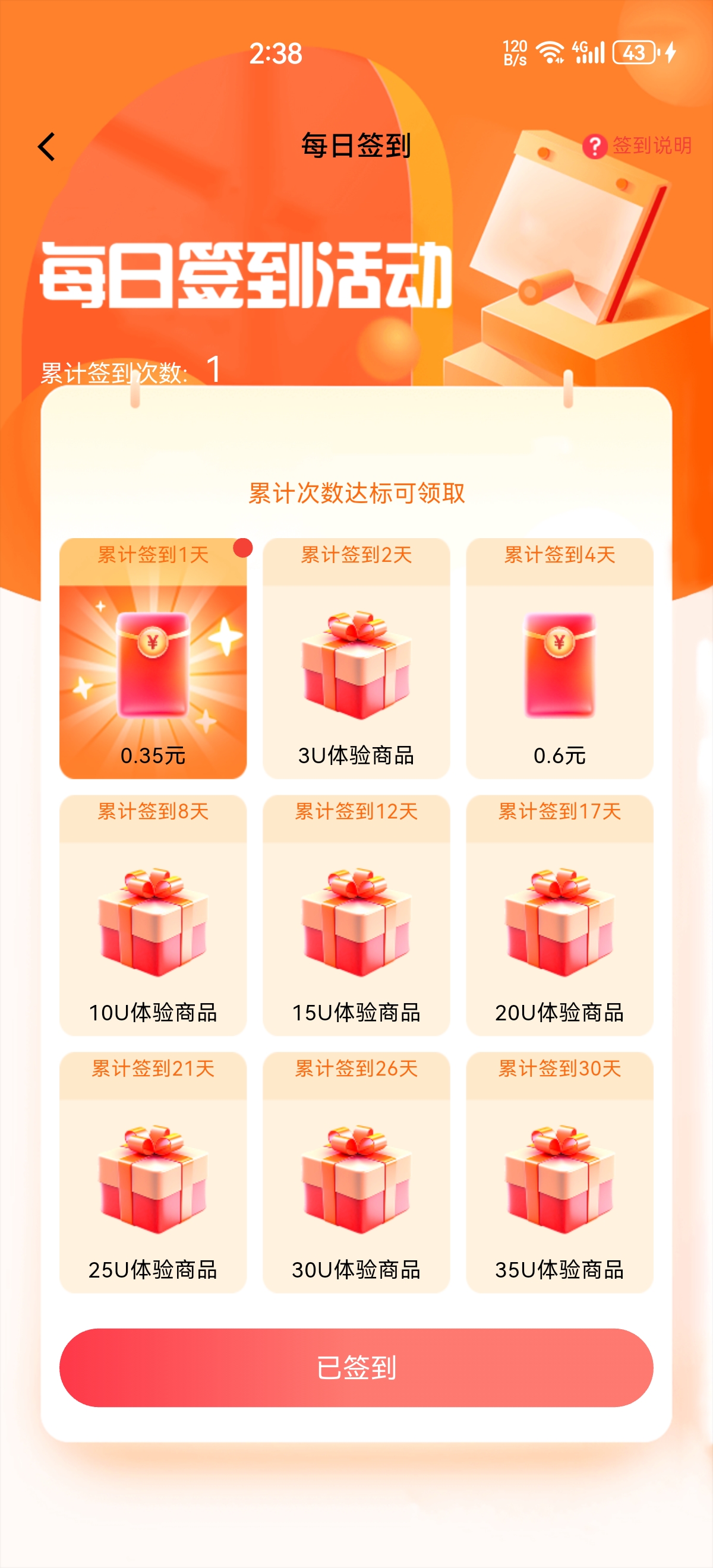Select the 累计签到4天 0.6元 reward card
Viewport: 713px width, 1568px height.
tap(560, 658)
